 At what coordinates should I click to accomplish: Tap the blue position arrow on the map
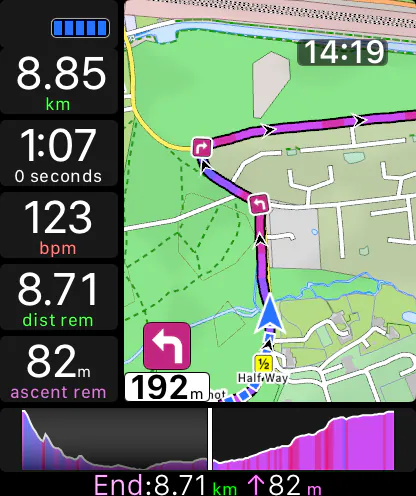(270, 314)
